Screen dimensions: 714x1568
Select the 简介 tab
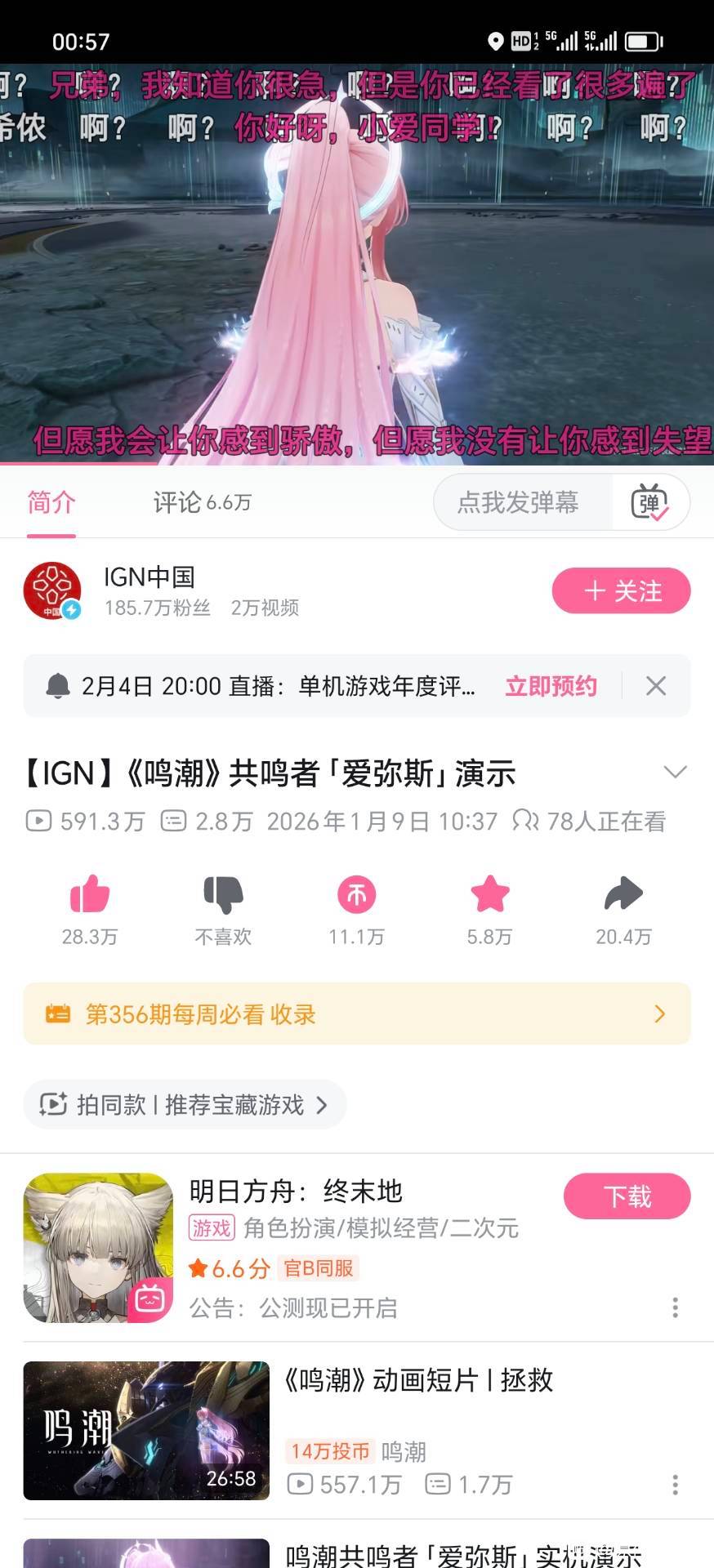pos(51,502)
